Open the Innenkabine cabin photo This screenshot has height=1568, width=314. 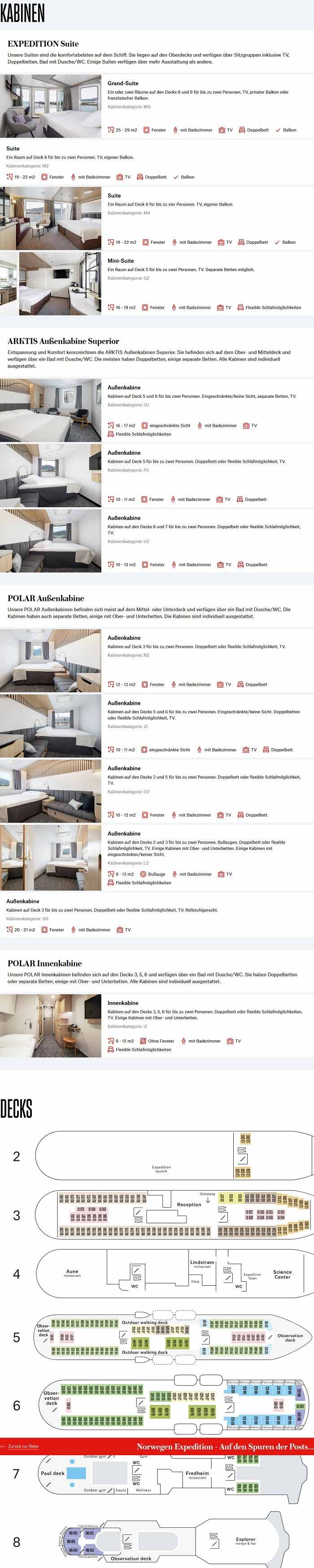point(51,1025)
